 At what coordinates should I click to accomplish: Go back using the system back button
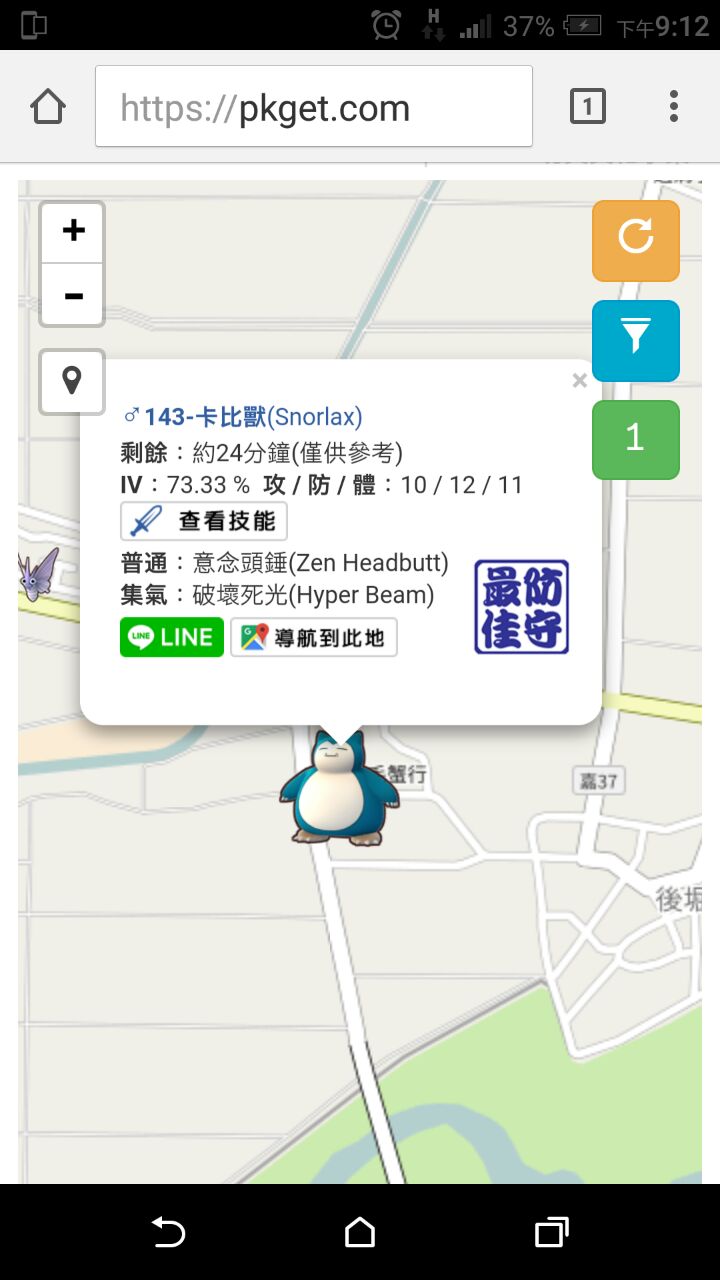(168, 1232)
